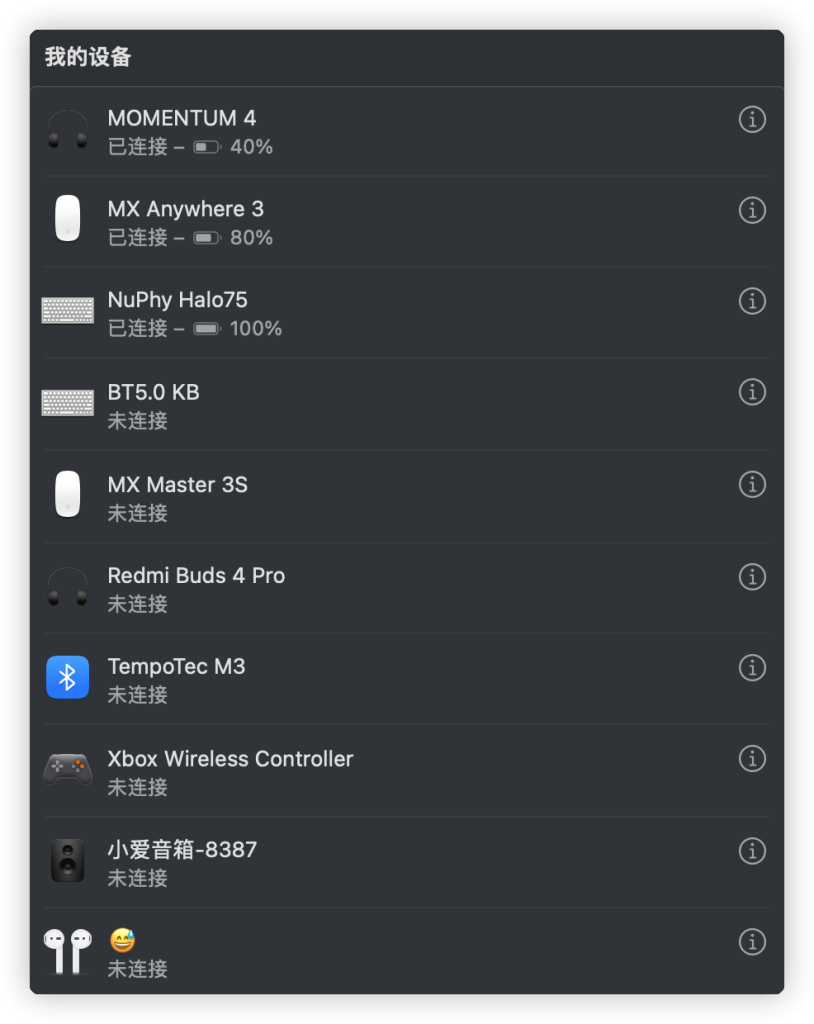Open info for MOMENTUM 4
The image size is (814, 1024).
pos(752,120)
